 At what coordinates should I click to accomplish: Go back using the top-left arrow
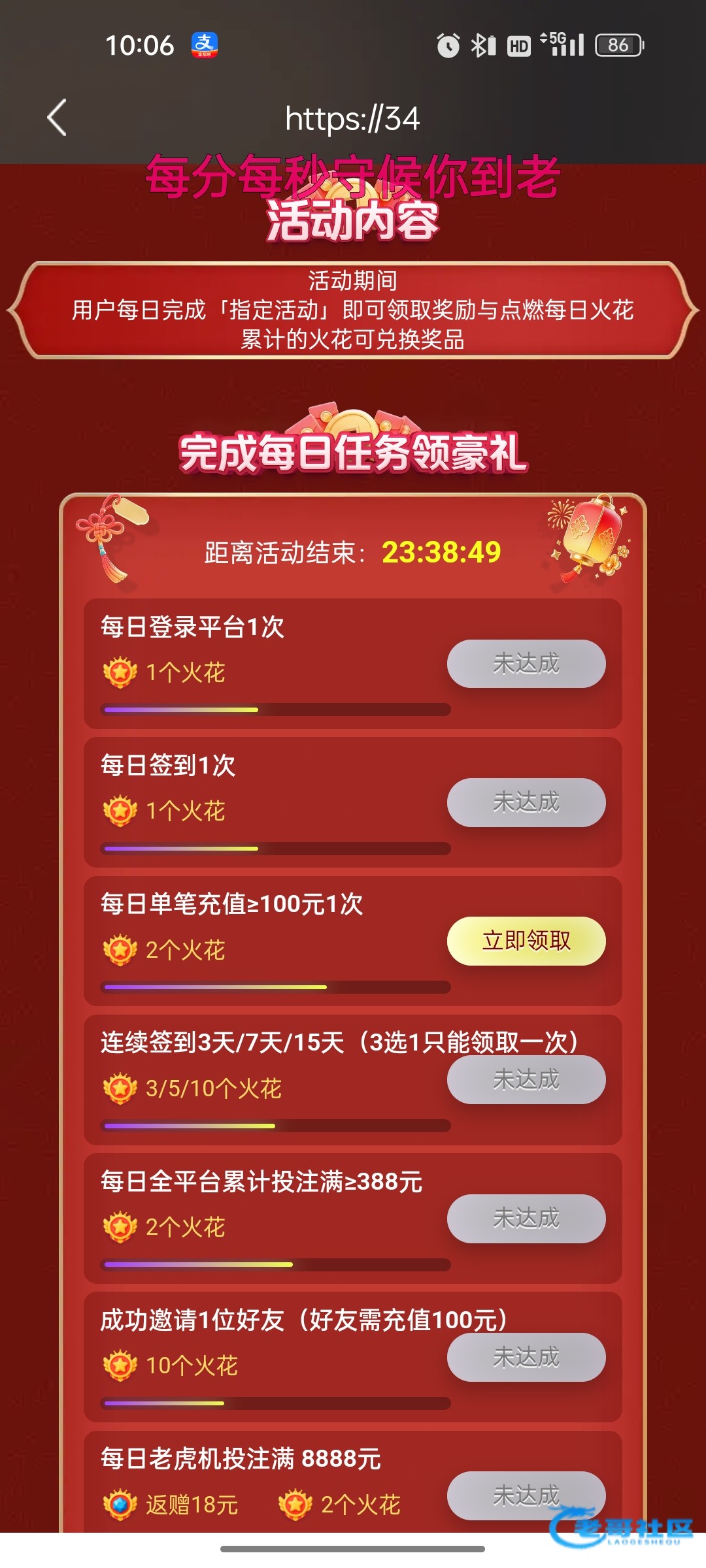coord(58,118)
